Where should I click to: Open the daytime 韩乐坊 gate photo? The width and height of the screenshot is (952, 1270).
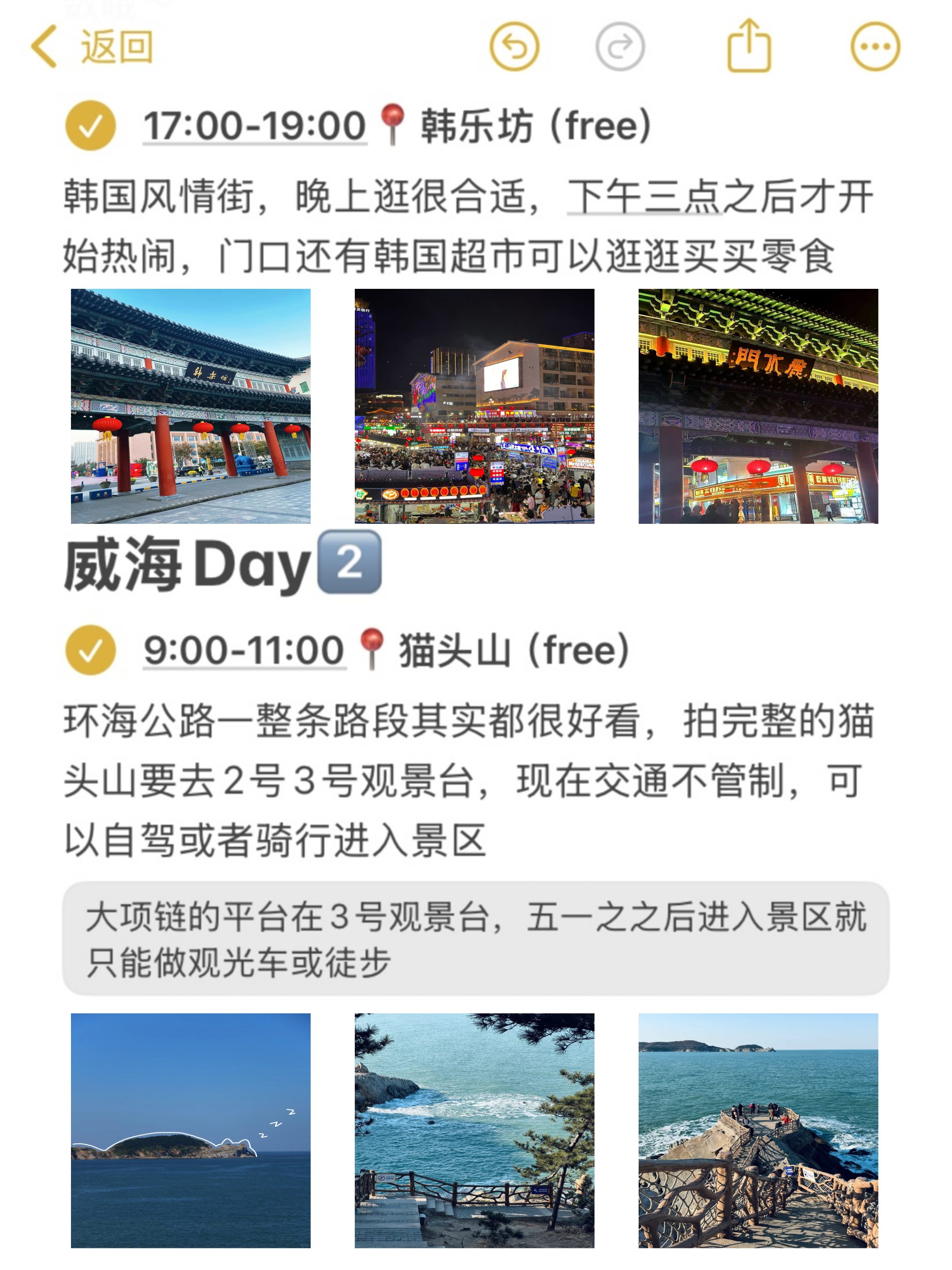tap(190, 406)
